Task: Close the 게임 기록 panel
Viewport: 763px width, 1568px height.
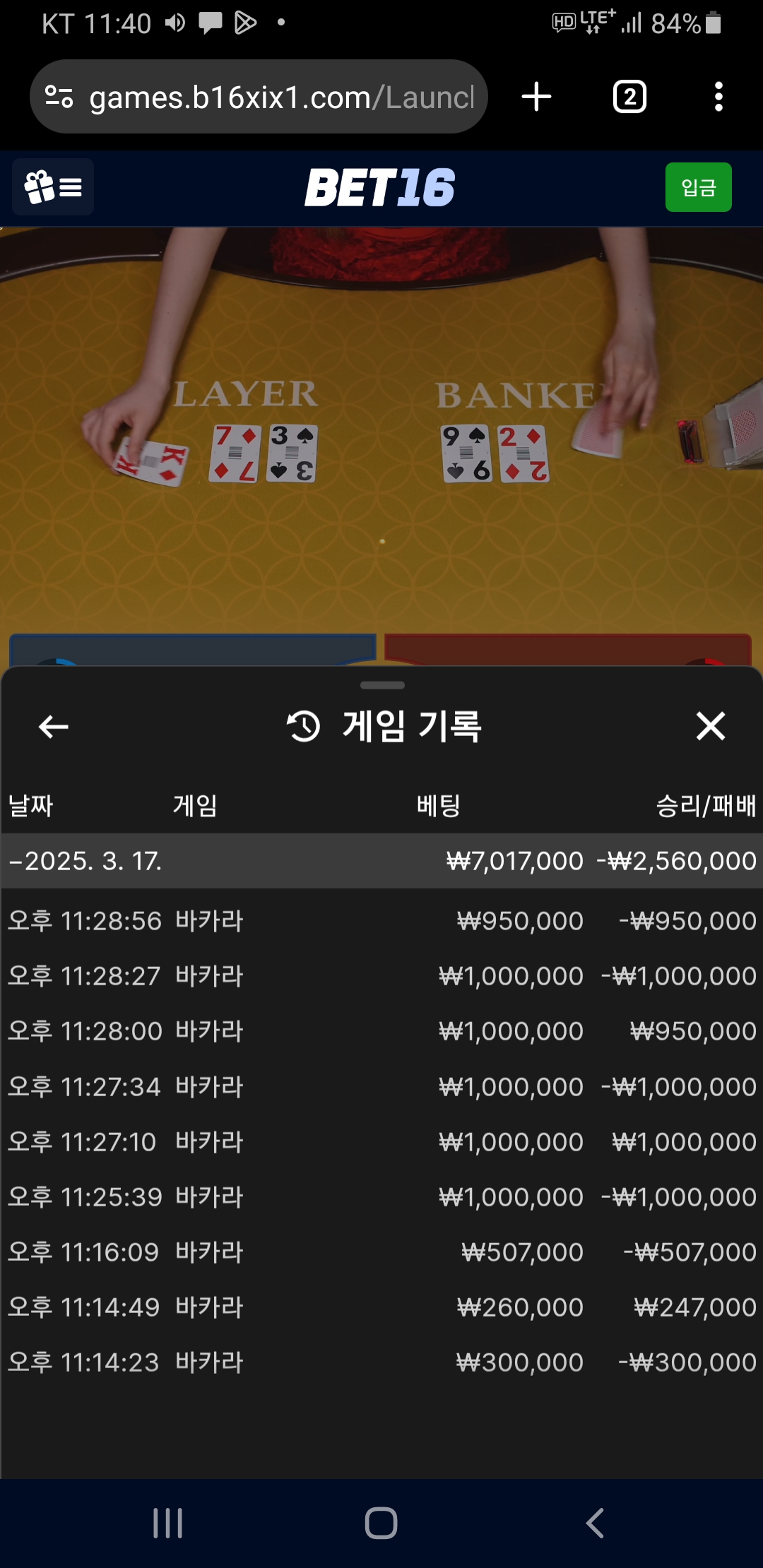Action: pyautogui.click(x=710, y=726)
